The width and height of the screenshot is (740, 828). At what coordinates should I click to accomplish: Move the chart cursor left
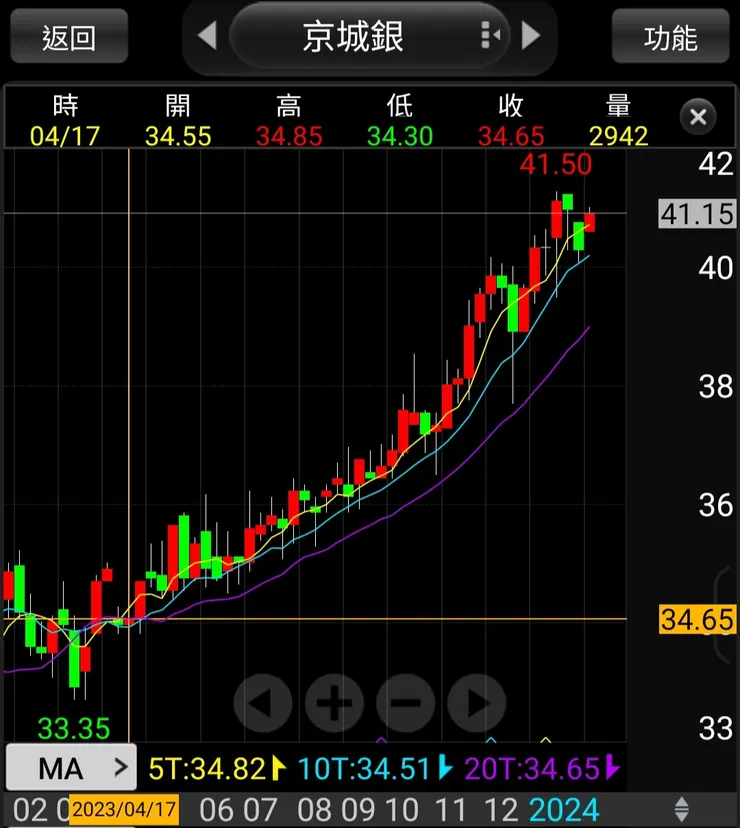pos(262,702)
